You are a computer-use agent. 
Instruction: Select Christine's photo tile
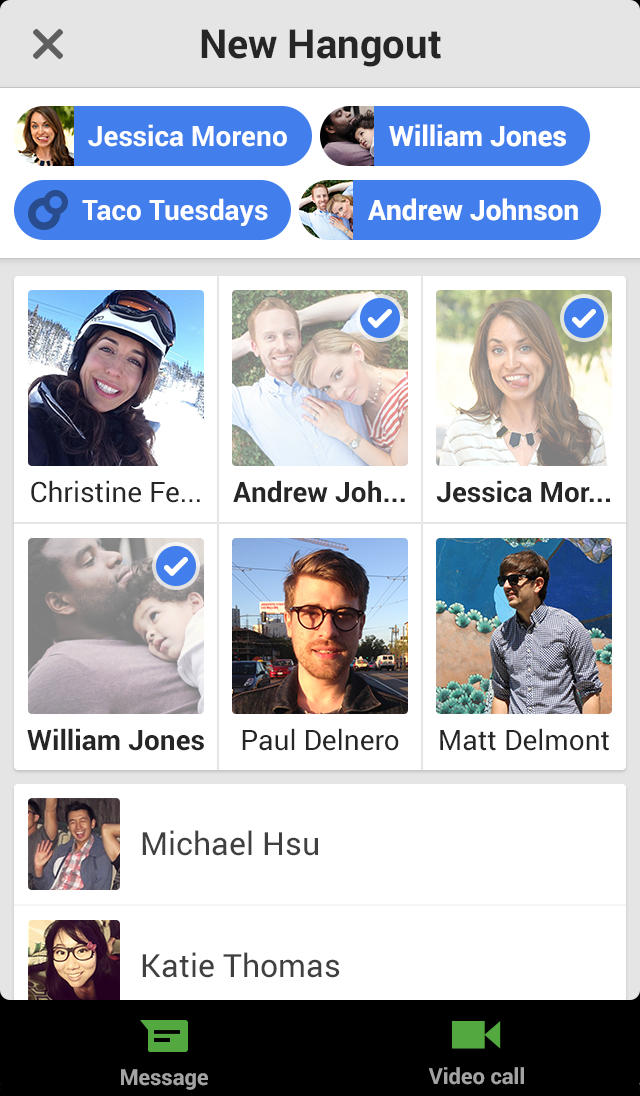tap(116, 378)
